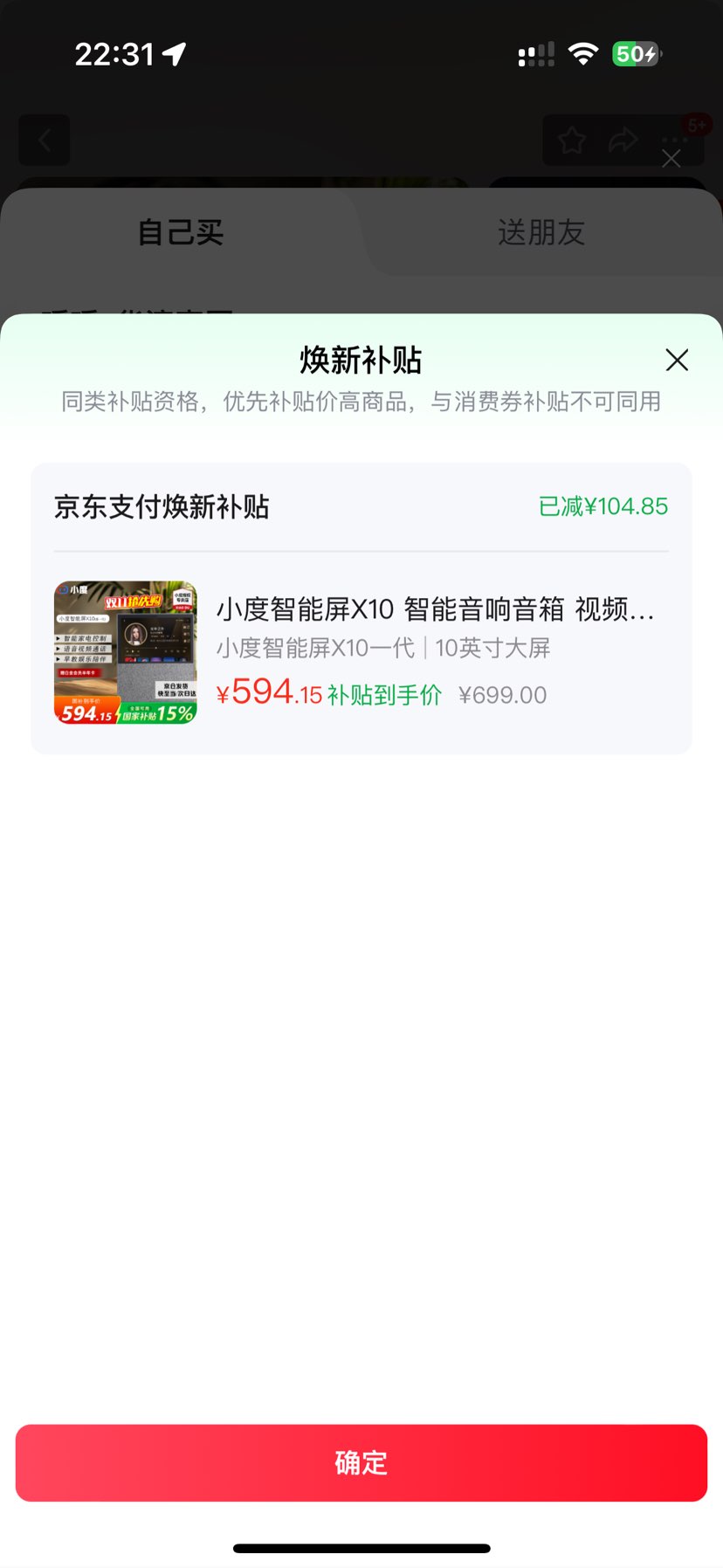Open the more options (...) menu

coord(672,140)
